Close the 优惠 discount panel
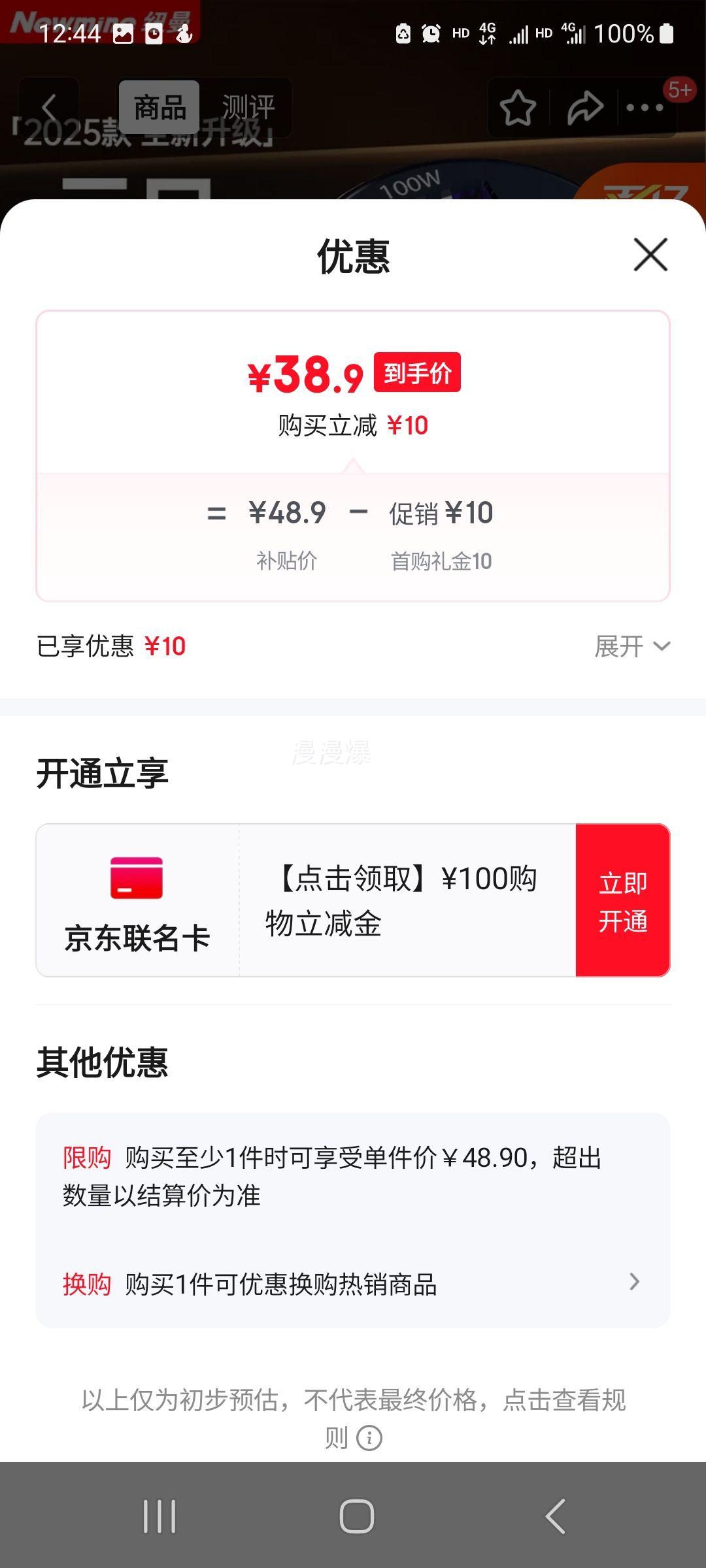This screenshot has width=706, height=1568. point(650,254)
